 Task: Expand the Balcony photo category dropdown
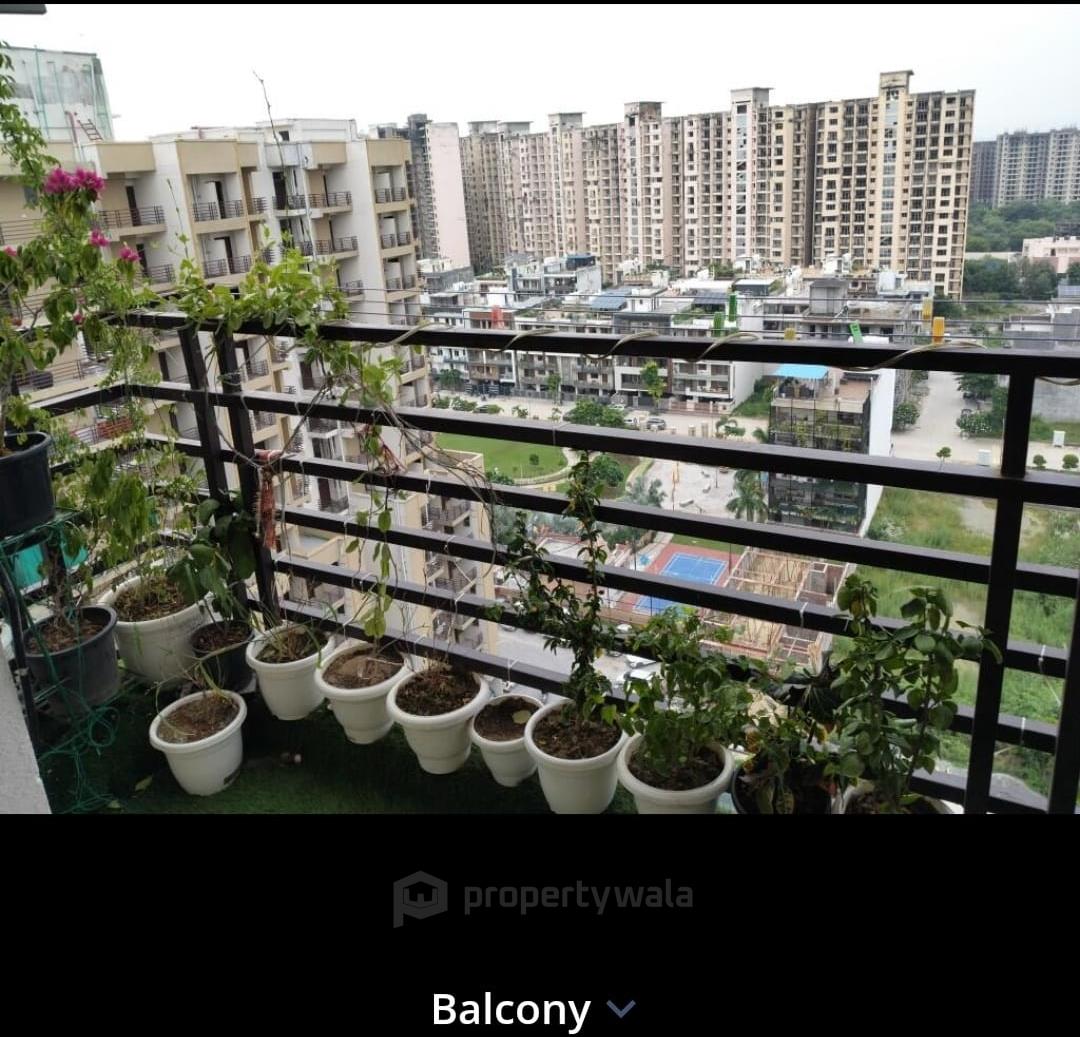[x=620, y=1009]
